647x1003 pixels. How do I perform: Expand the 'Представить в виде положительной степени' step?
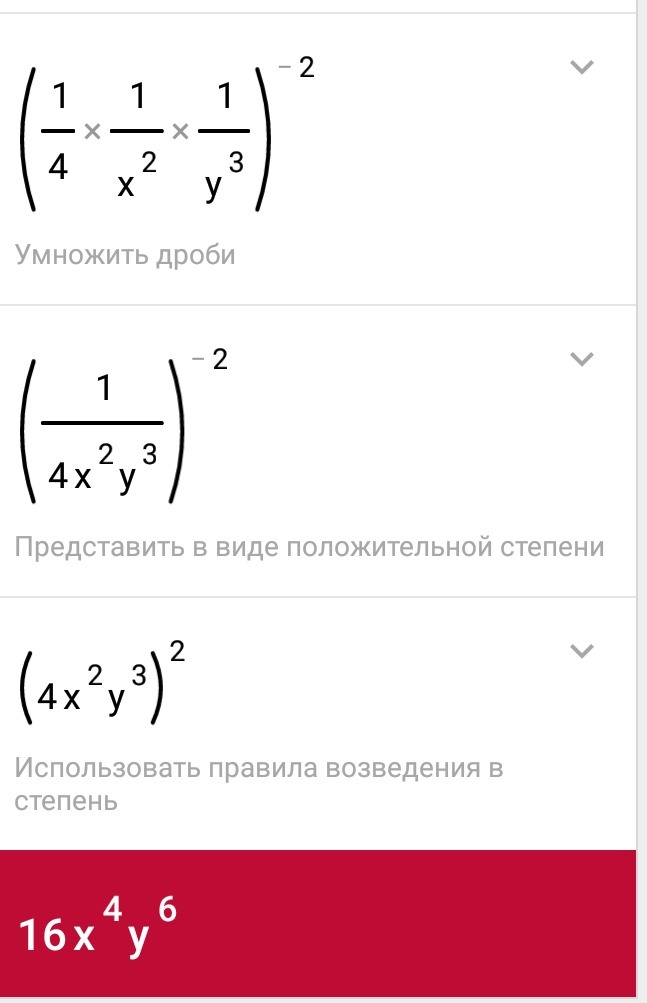tap(581, 359)
